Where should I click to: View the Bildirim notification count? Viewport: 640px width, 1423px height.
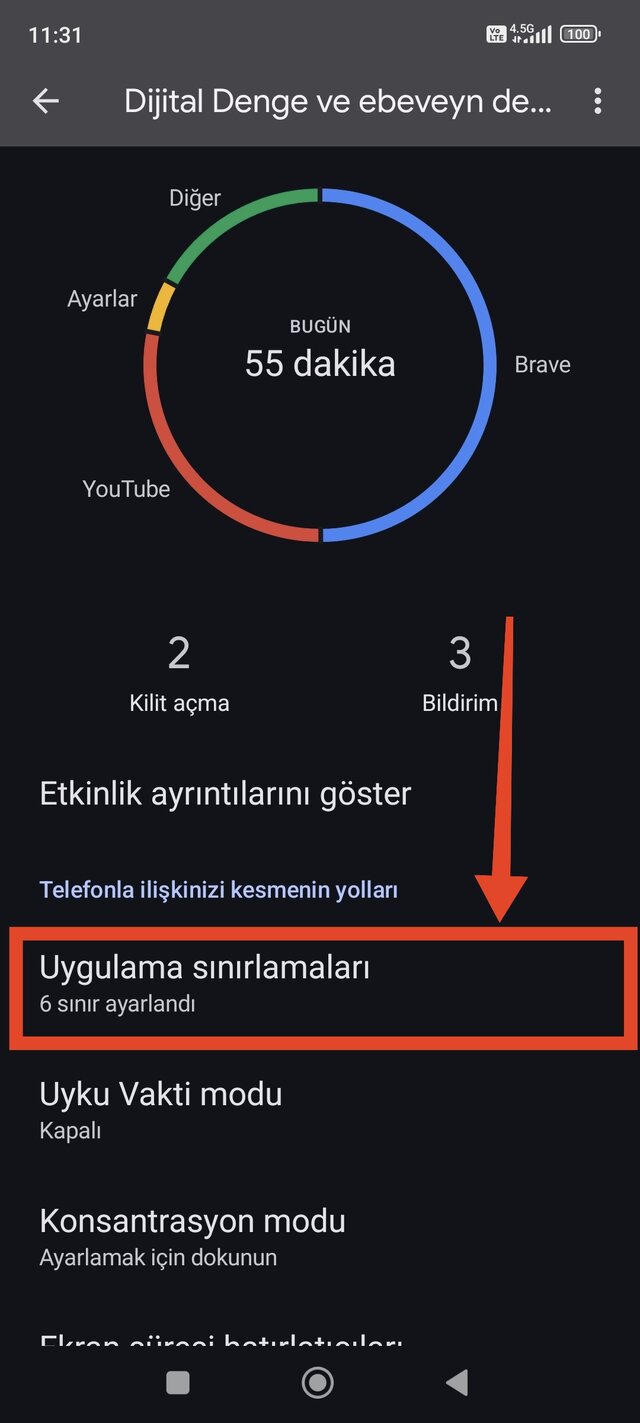459,674
